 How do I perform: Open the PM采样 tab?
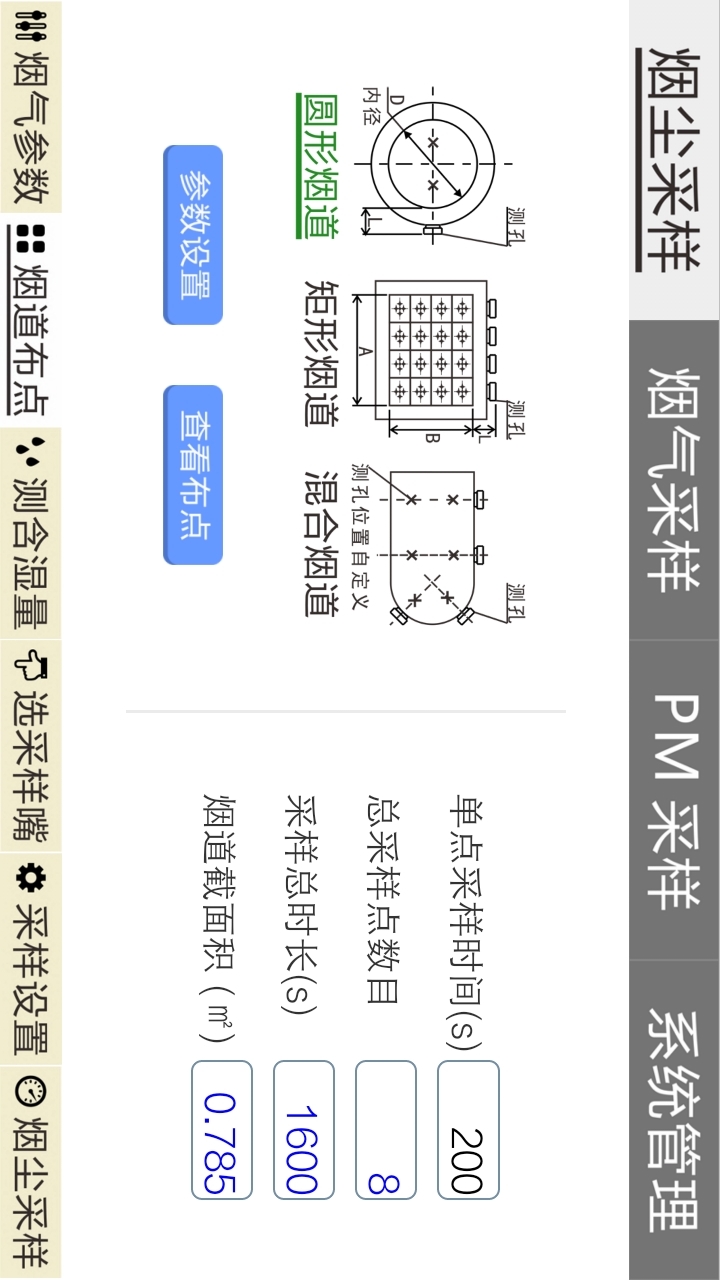tap(674, 800)
